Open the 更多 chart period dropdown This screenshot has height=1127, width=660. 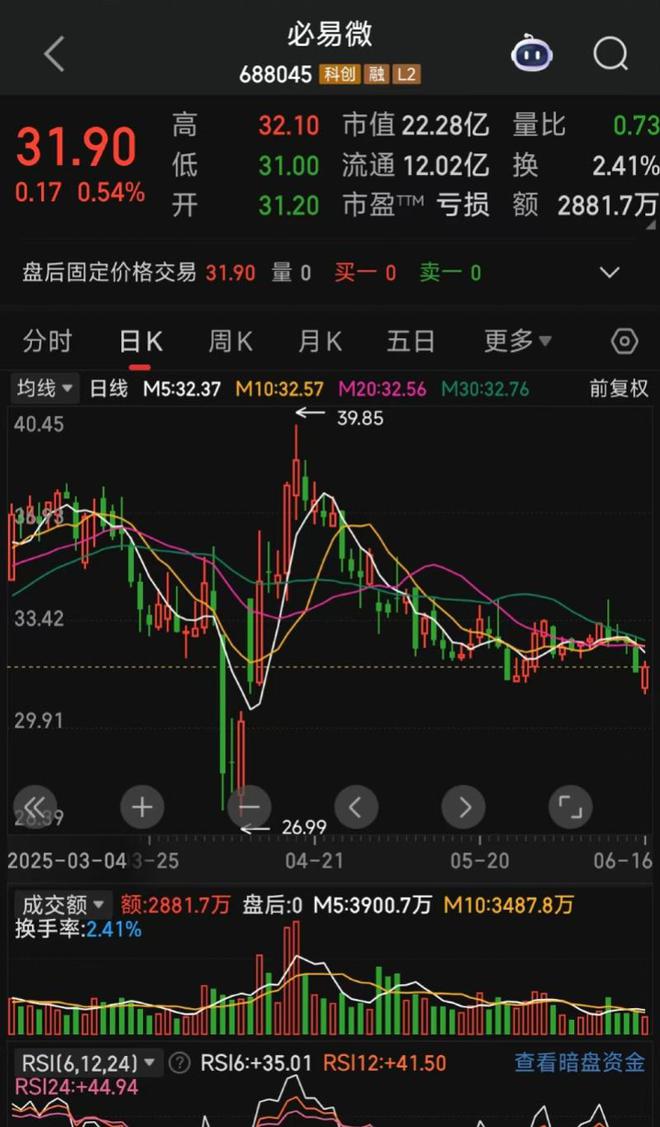coord(517,341)
